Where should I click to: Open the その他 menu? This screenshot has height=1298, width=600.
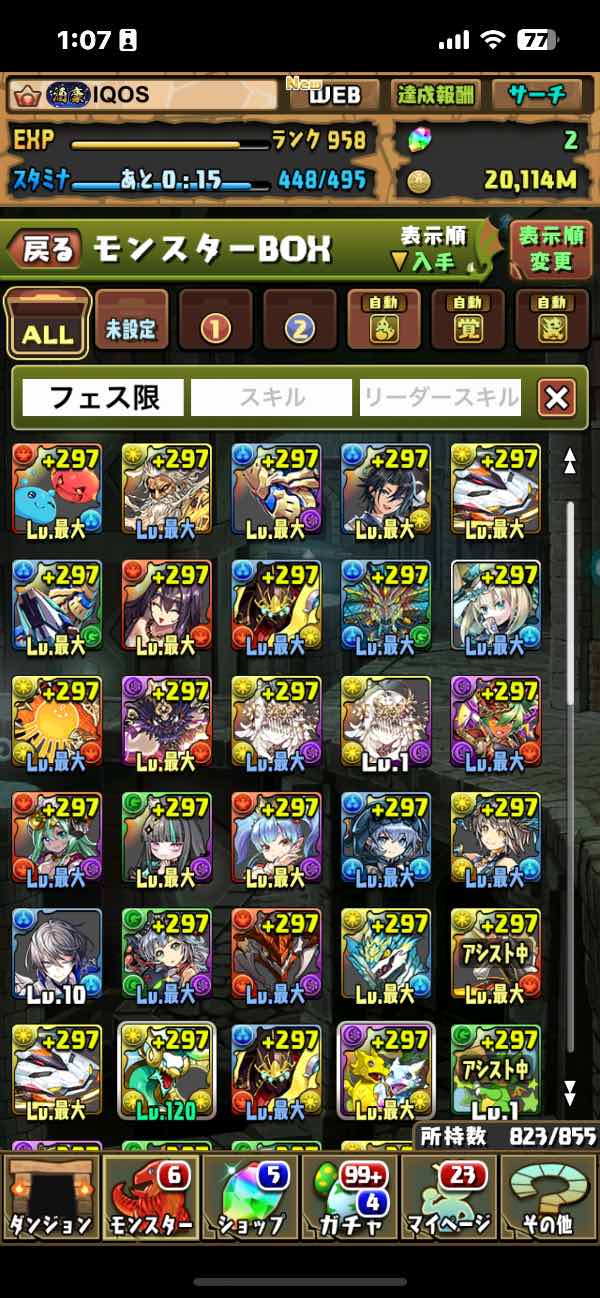(x=549, y=1198)
